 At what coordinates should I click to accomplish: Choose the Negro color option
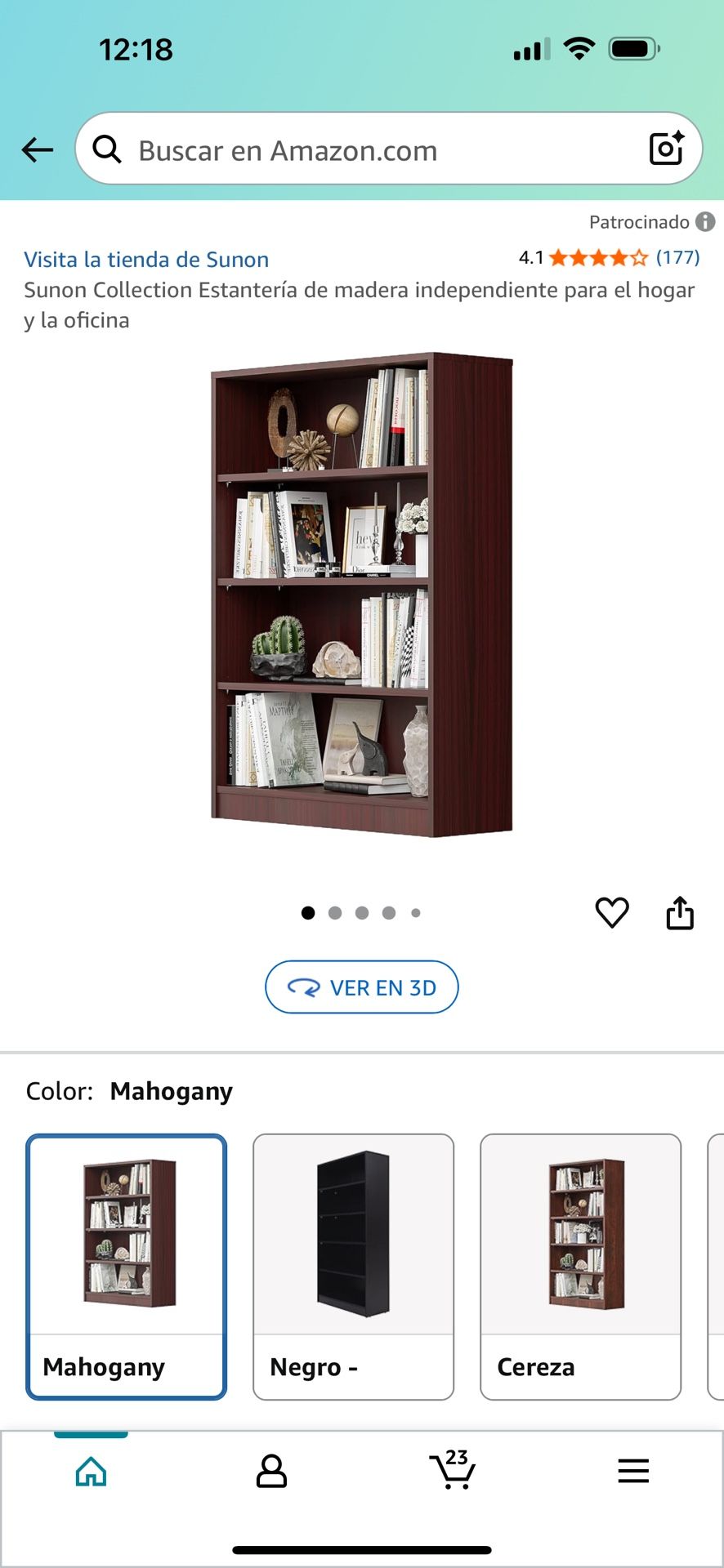[353, 1266]
